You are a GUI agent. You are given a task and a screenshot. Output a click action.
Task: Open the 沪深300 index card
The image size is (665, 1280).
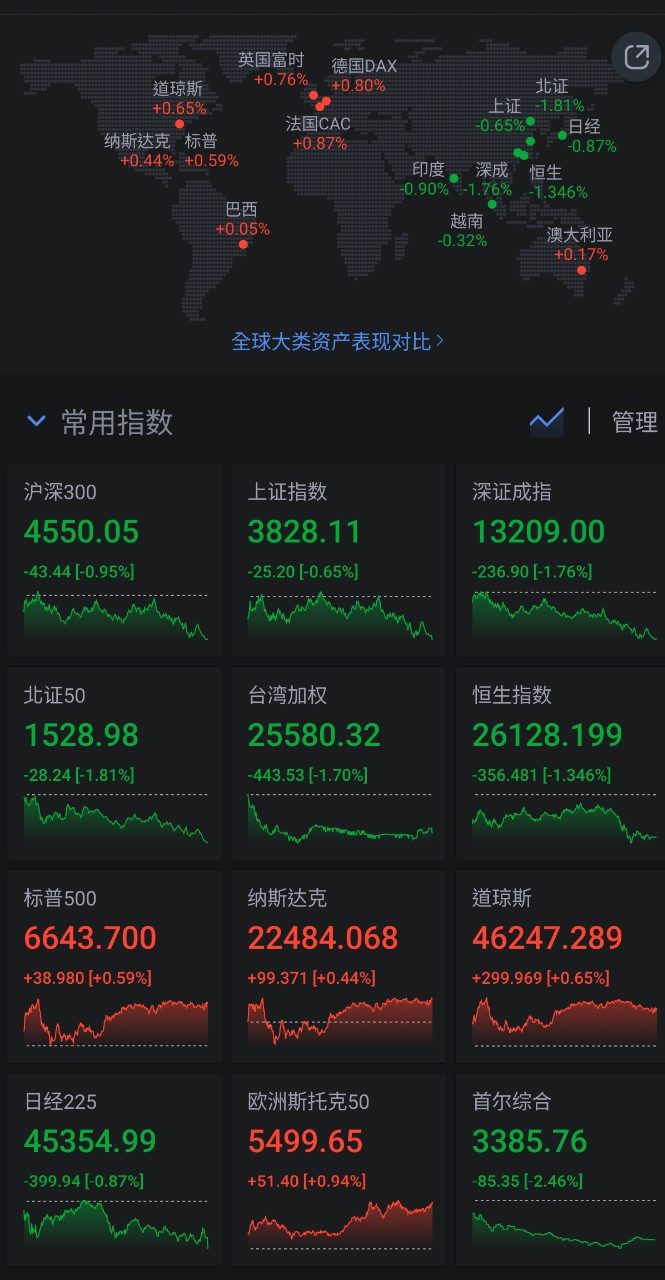(114, 560)
